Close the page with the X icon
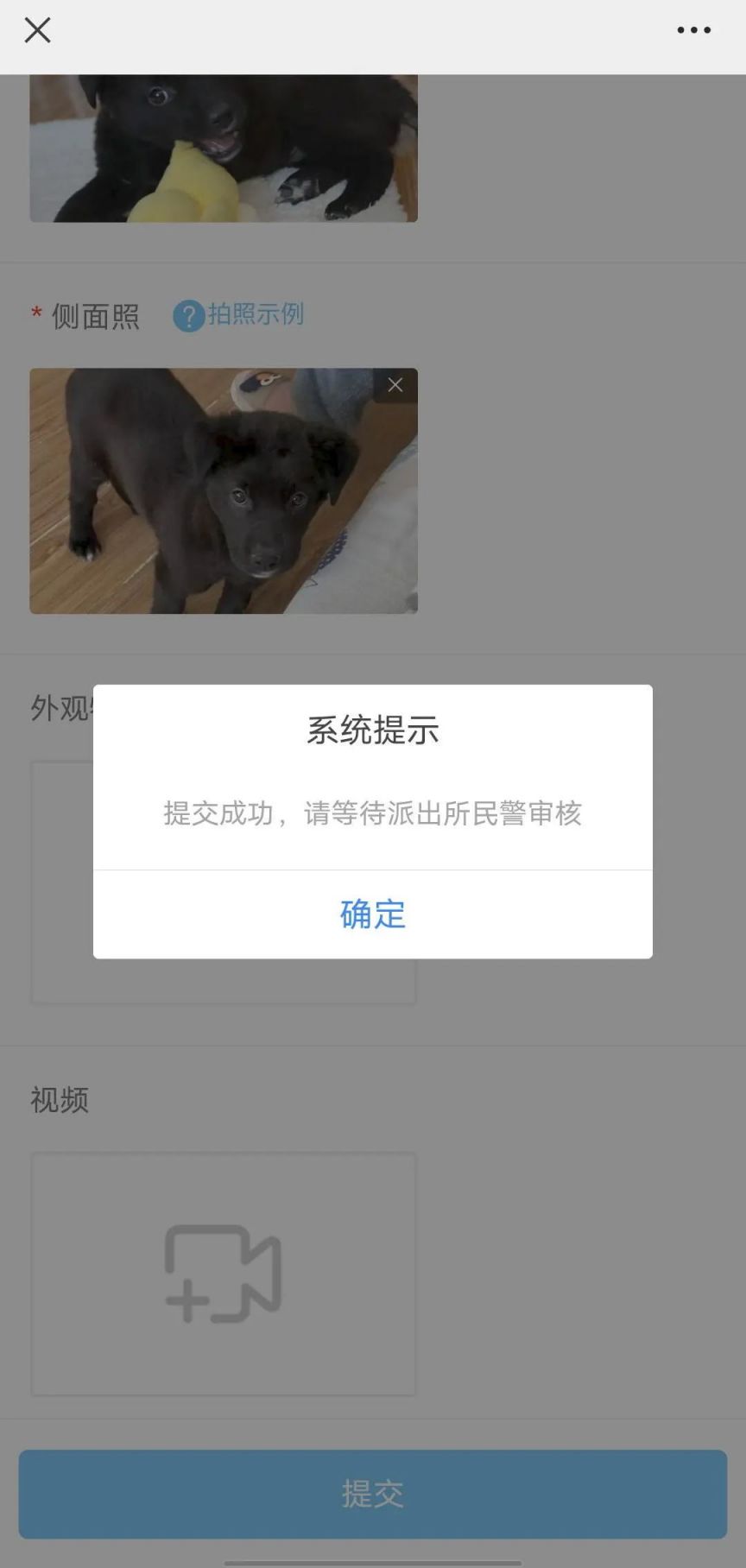Screen dimensions: 746x1568 37,30
